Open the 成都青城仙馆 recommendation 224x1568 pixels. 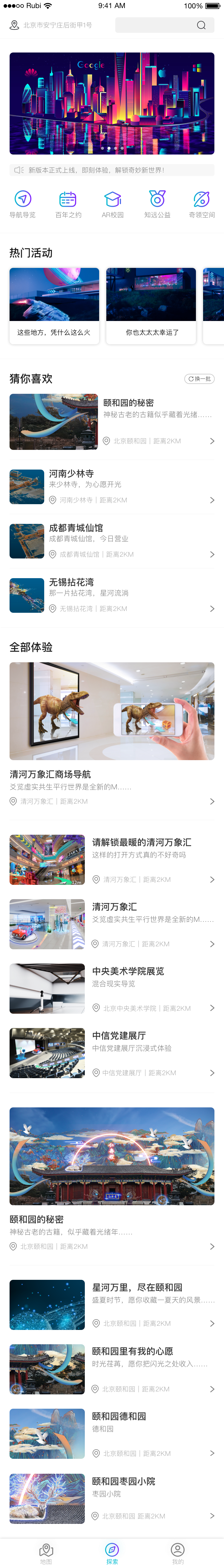tap(112, 541)
